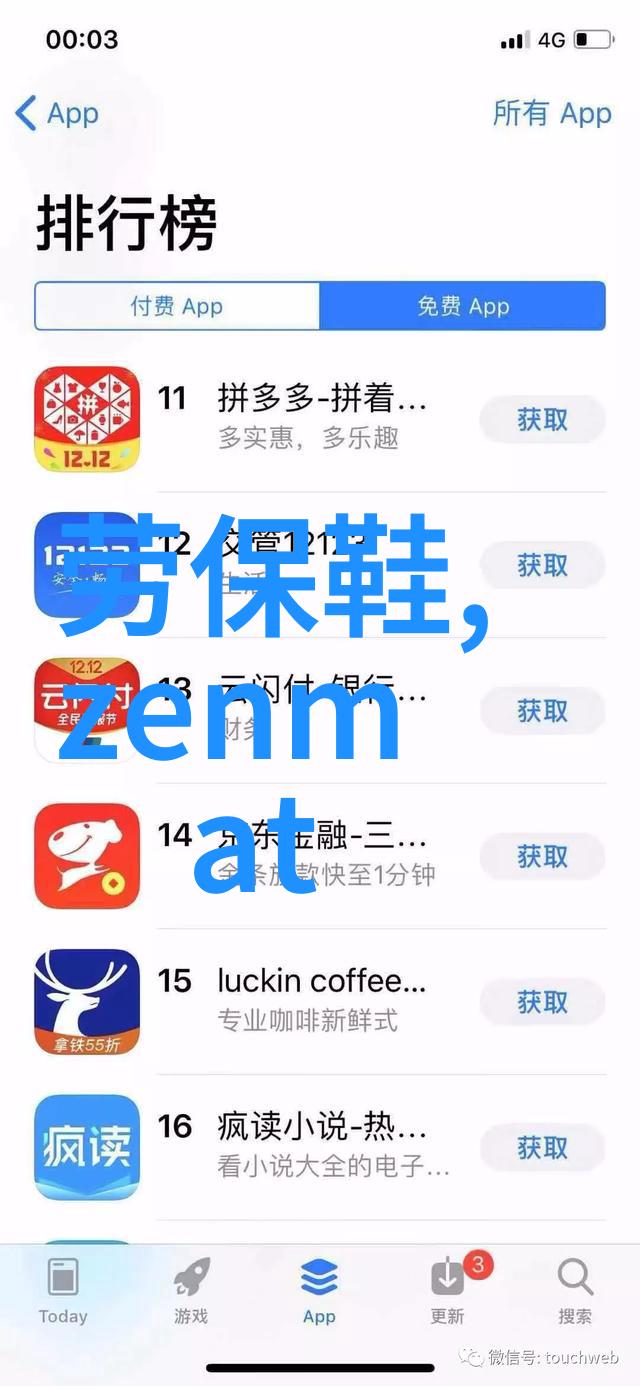
Task: Get the luckin coffee app
Action: pyautogui.click(x=542, y=1001)
